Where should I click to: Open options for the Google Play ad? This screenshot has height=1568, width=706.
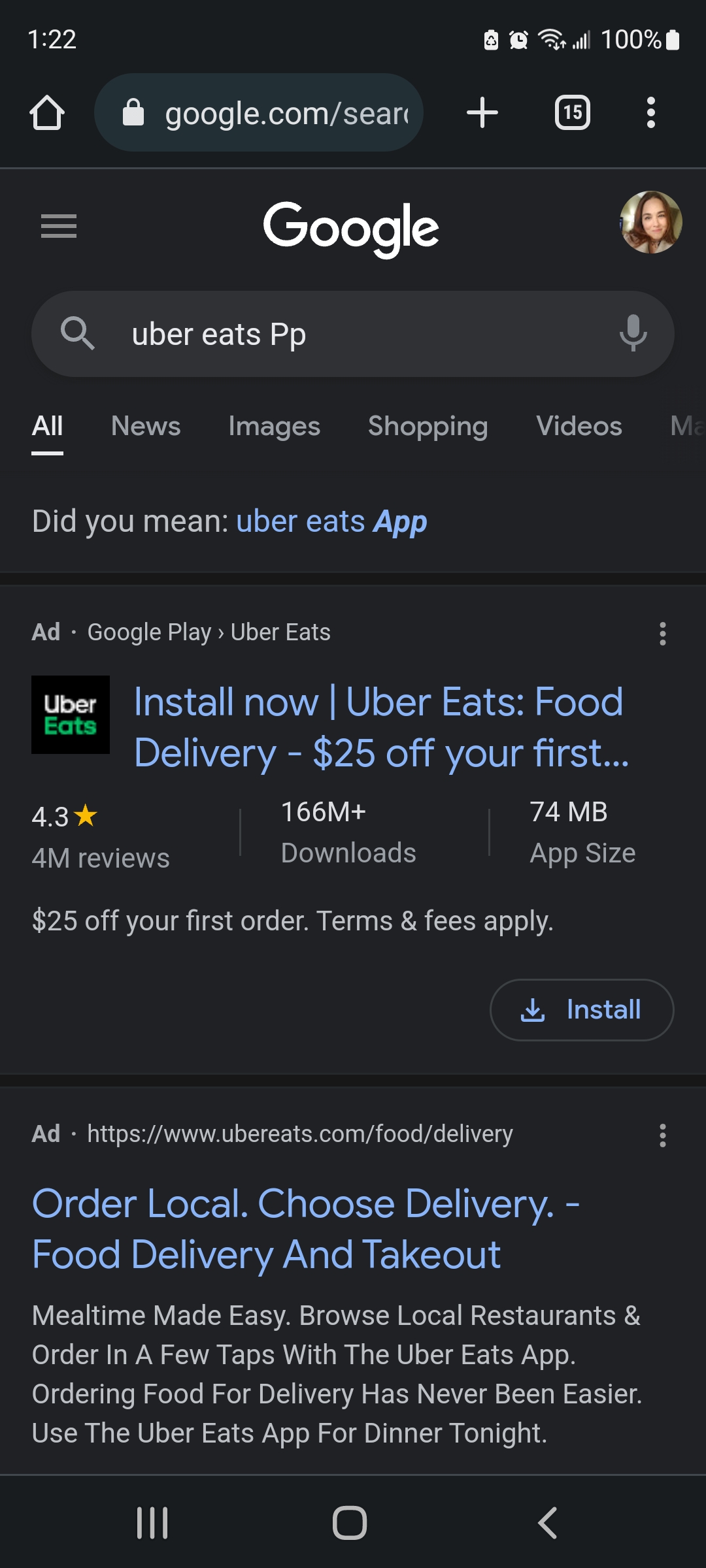pos(662,632)
